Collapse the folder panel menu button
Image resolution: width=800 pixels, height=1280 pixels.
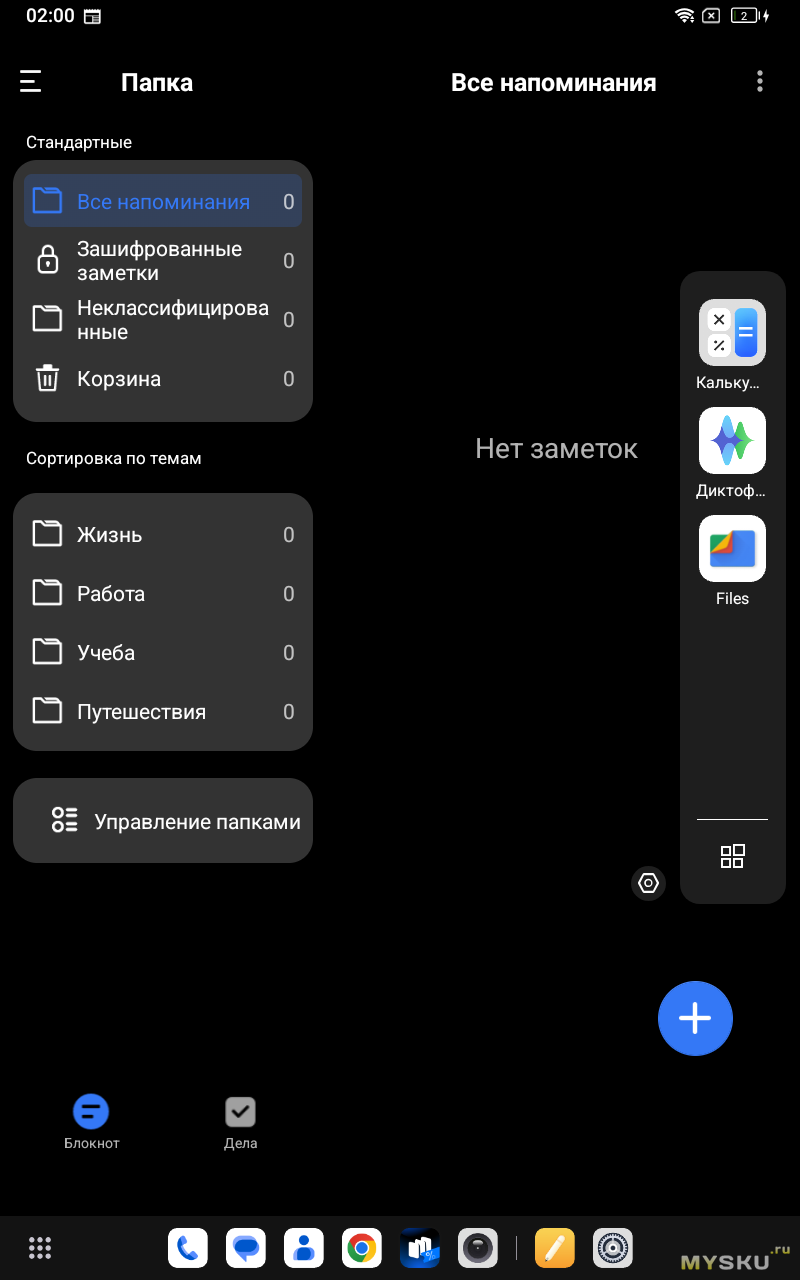pos(31,82)
